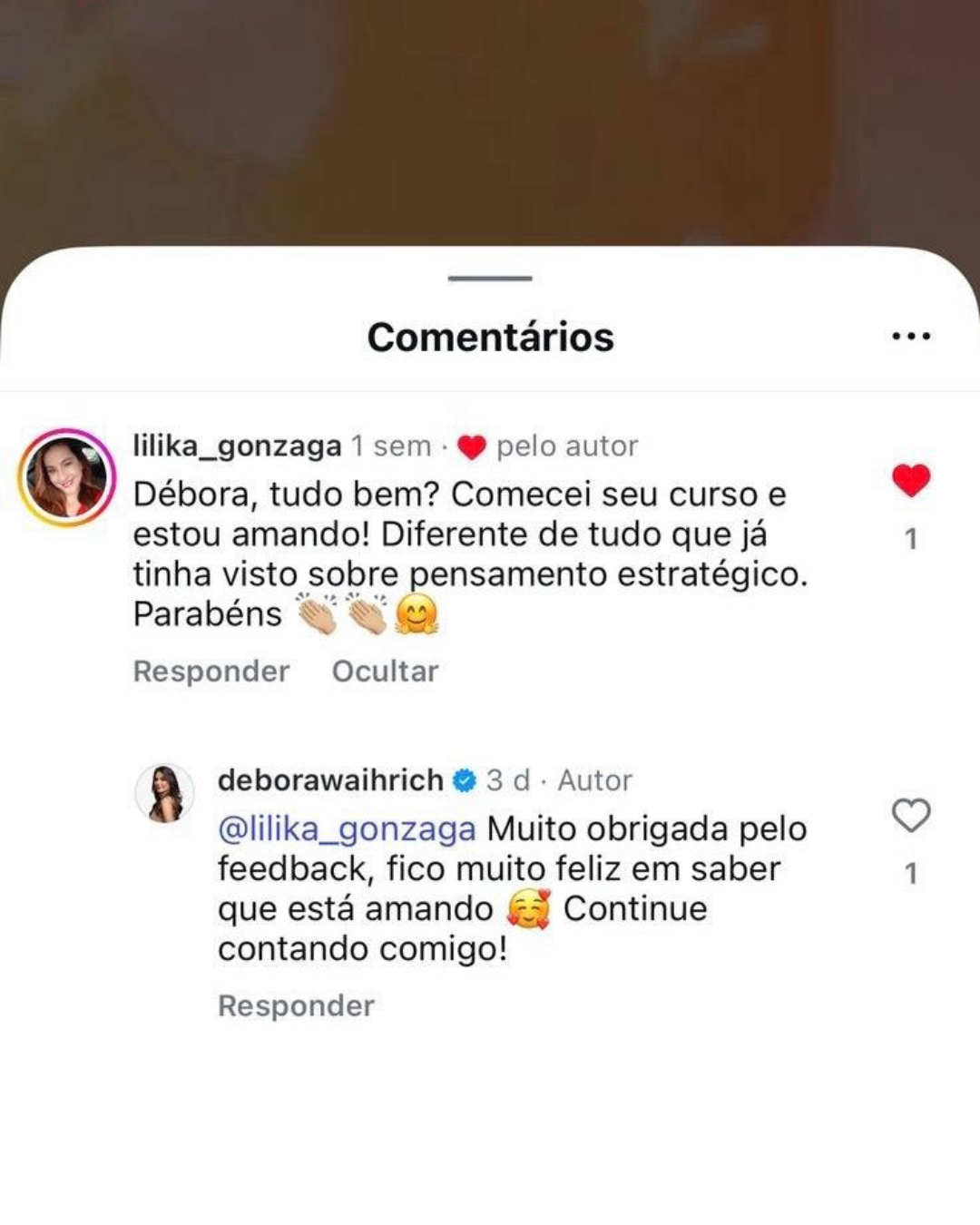Open the 'pelo autor' label menu

click(565, 446)
